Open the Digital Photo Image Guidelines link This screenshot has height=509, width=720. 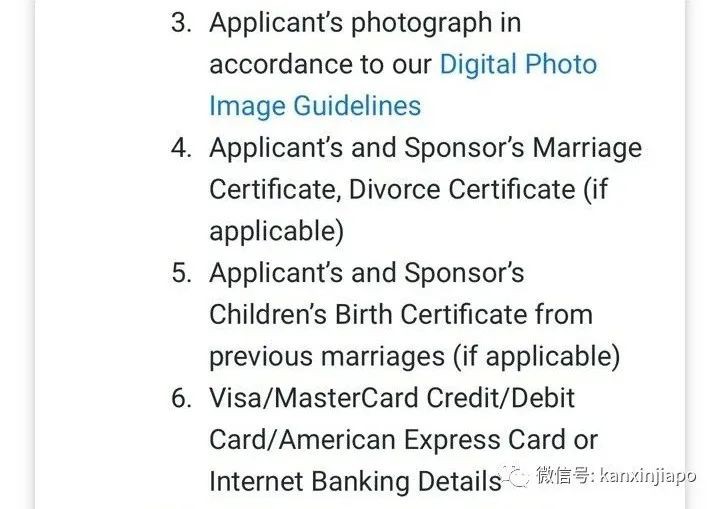click(517, 65)
